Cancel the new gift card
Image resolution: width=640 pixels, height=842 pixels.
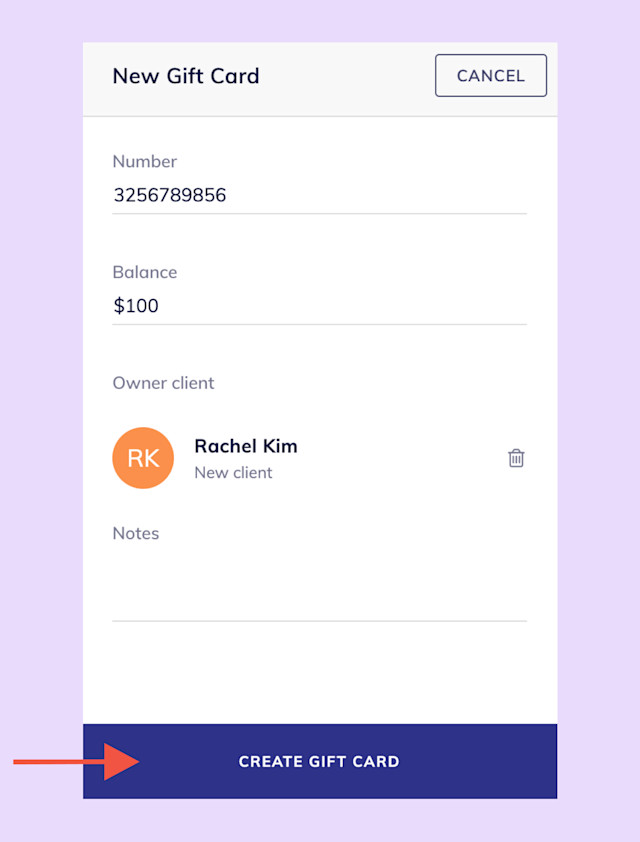(x=490, y=76)
